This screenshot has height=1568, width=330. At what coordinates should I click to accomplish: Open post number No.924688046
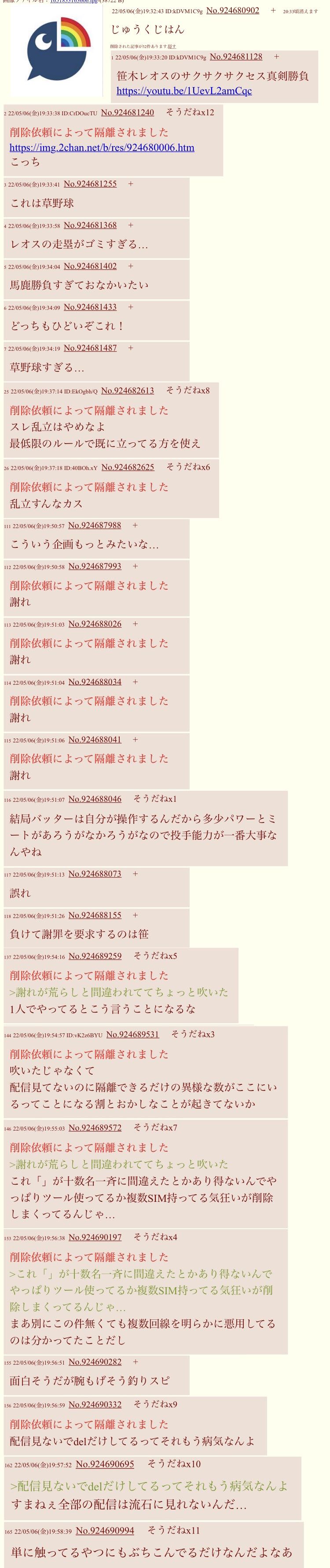(95, 799)
